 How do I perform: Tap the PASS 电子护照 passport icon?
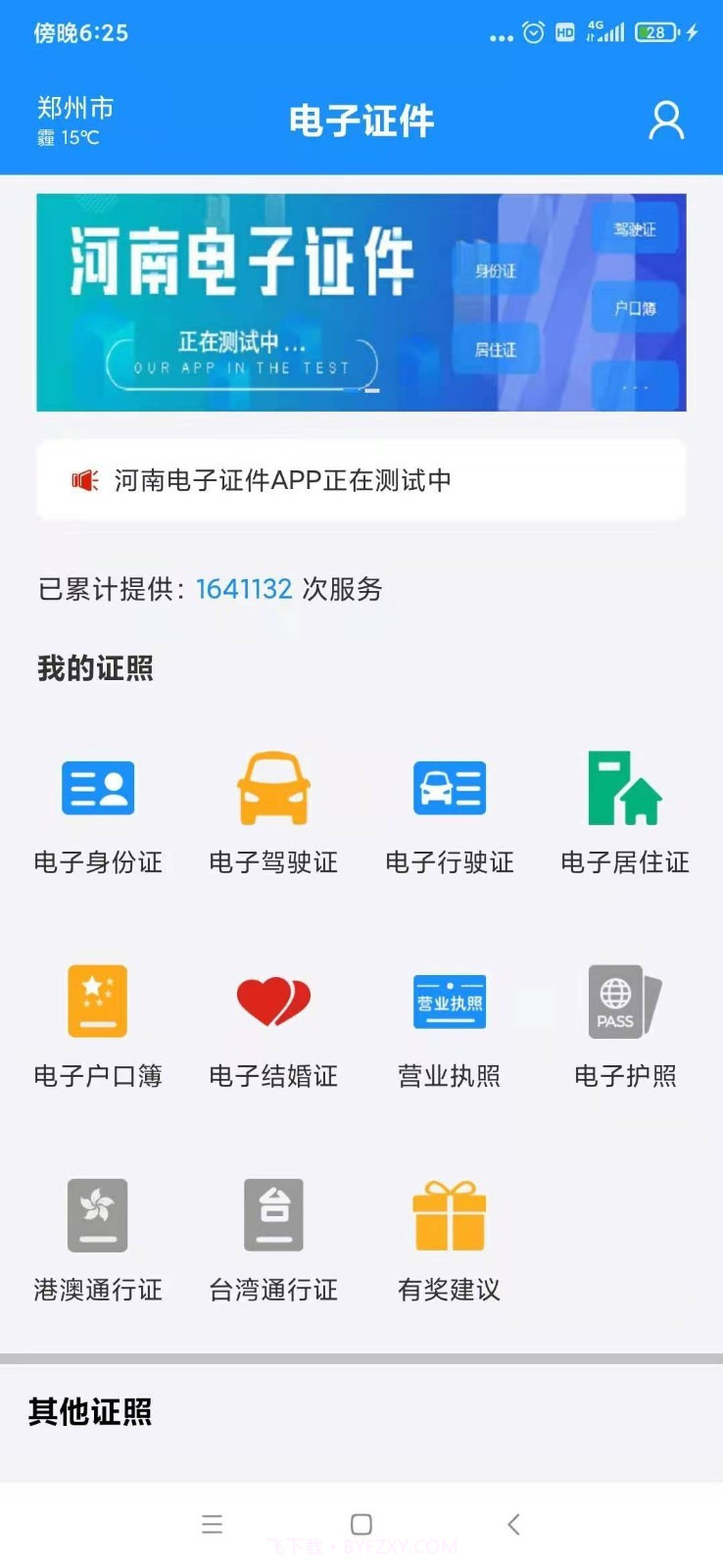tap(625, 1002)
